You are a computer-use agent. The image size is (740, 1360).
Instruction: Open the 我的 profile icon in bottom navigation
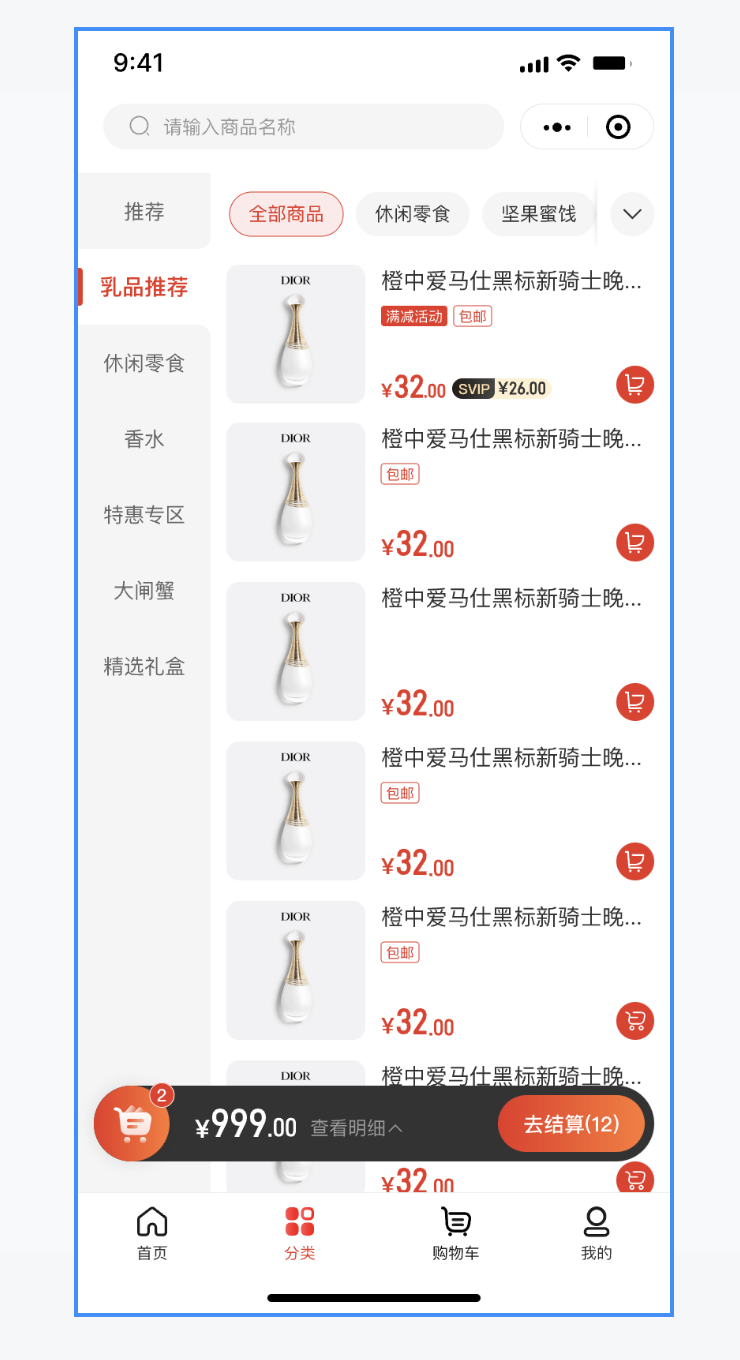pyautogui.click(x=596, y=1222)
